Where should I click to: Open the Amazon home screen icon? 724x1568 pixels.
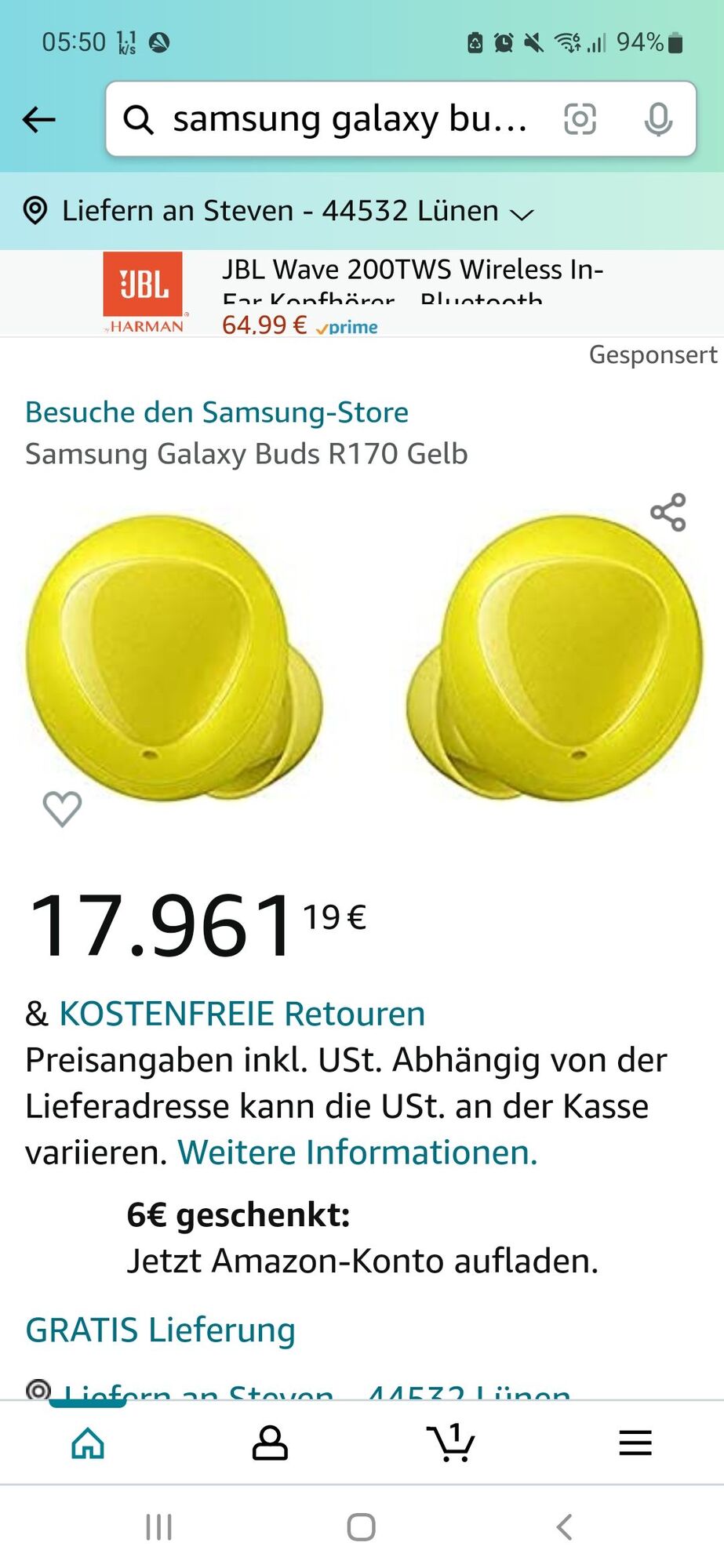(x=88, y=1443)
